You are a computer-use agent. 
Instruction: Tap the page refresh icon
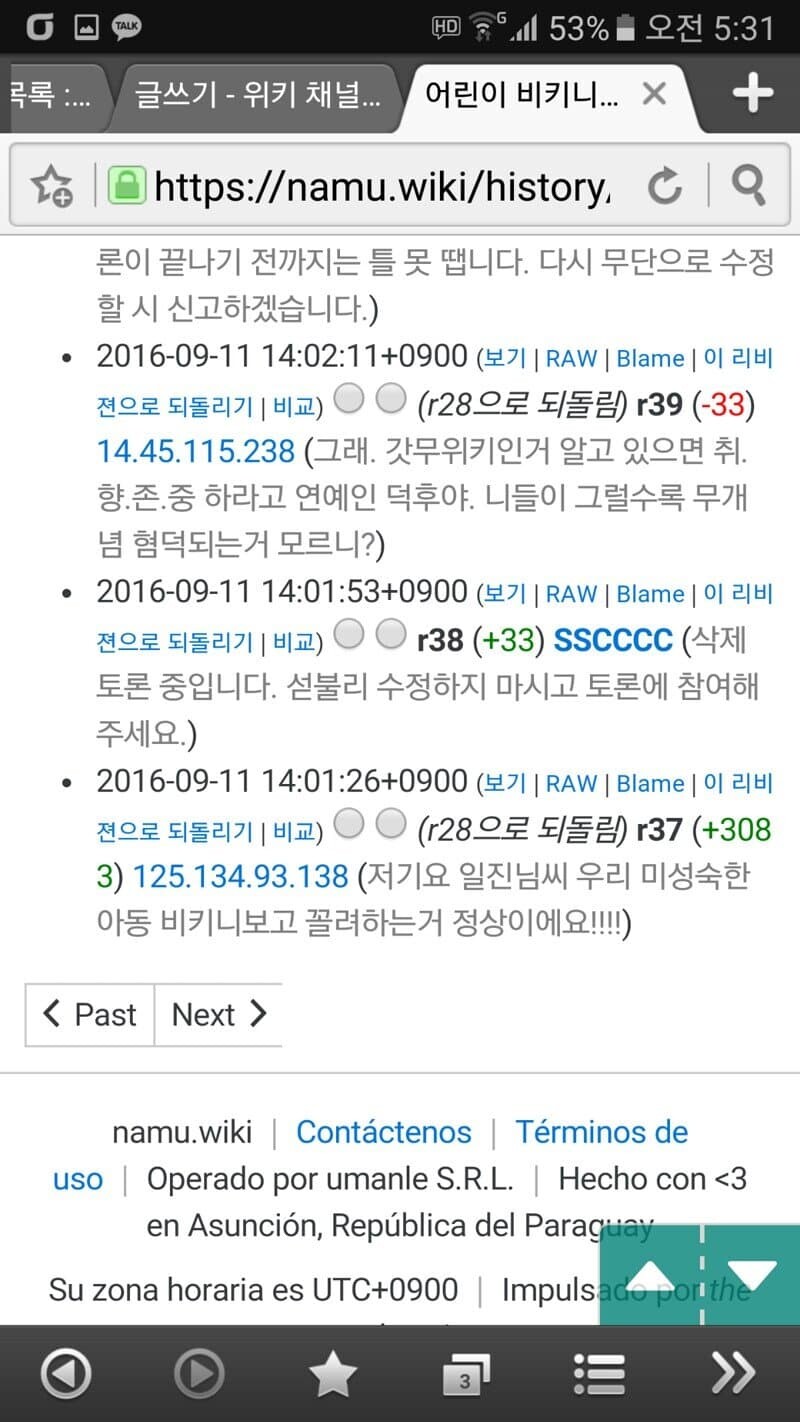(666, 186)
